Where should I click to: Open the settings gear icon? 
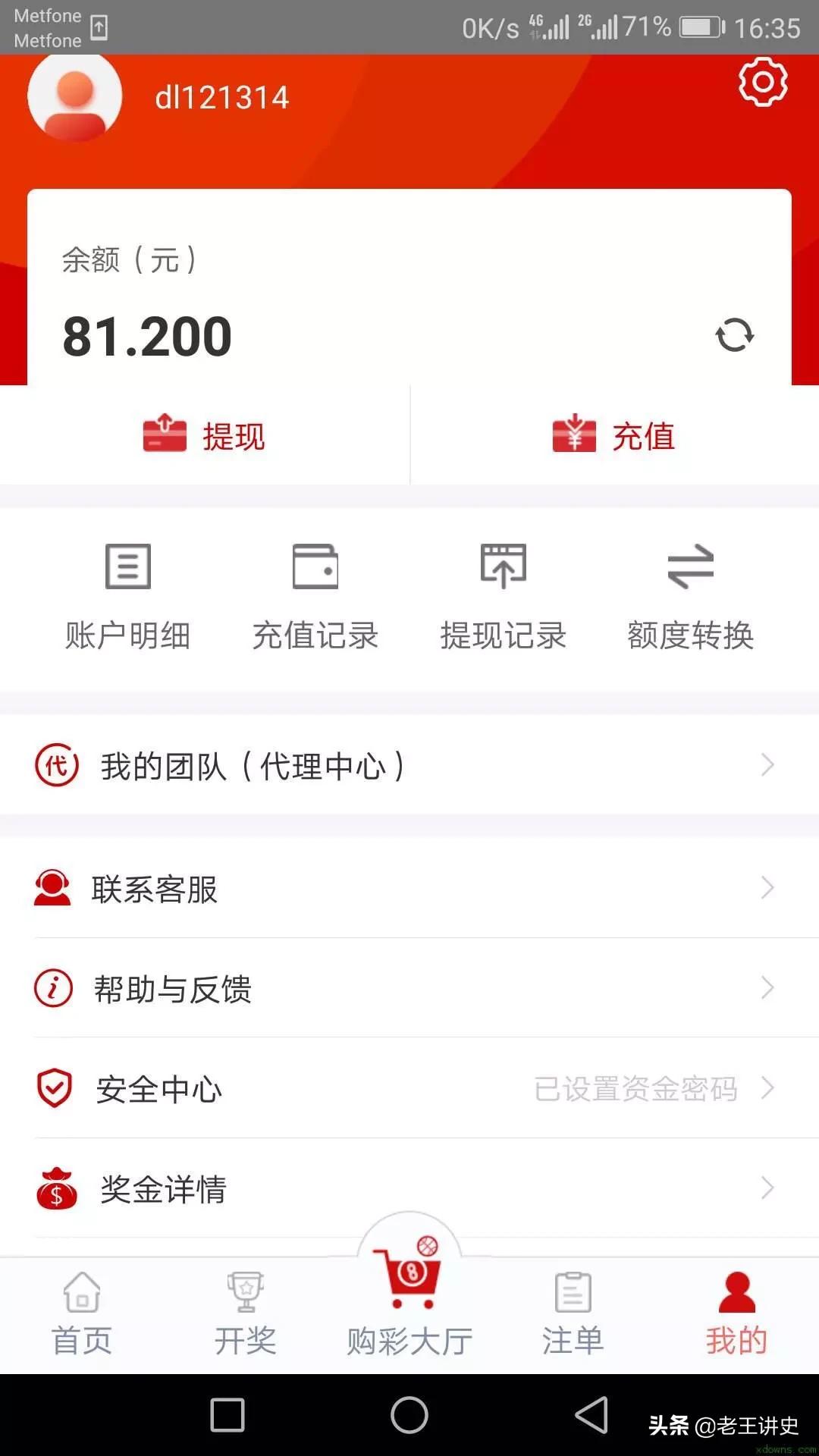tap(763, 82)
